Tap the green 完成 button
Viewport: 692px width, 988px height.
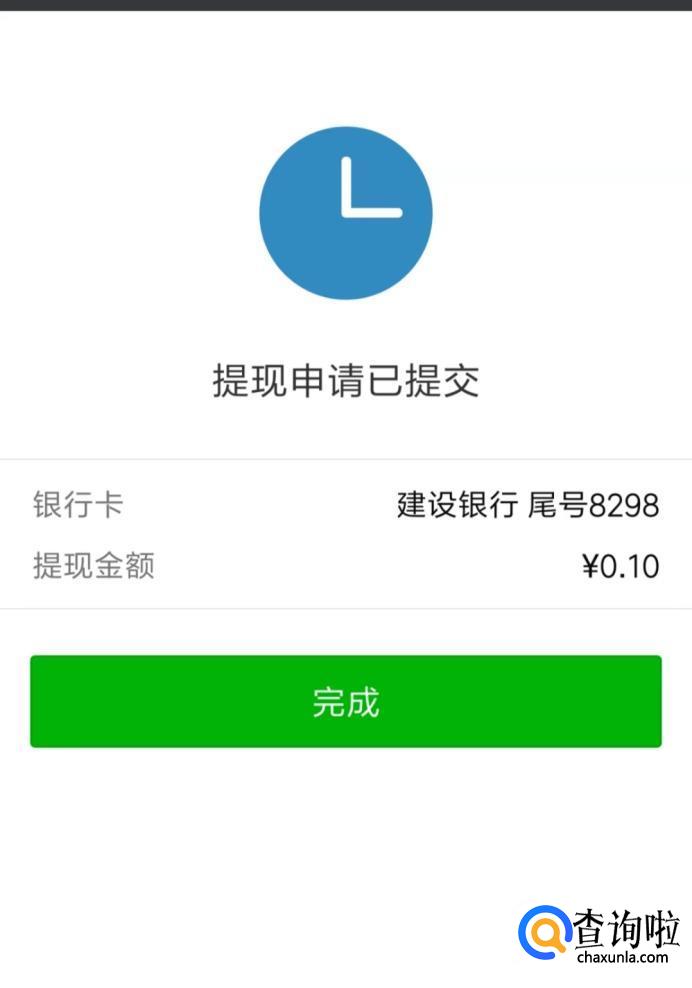tap(346, 701)
